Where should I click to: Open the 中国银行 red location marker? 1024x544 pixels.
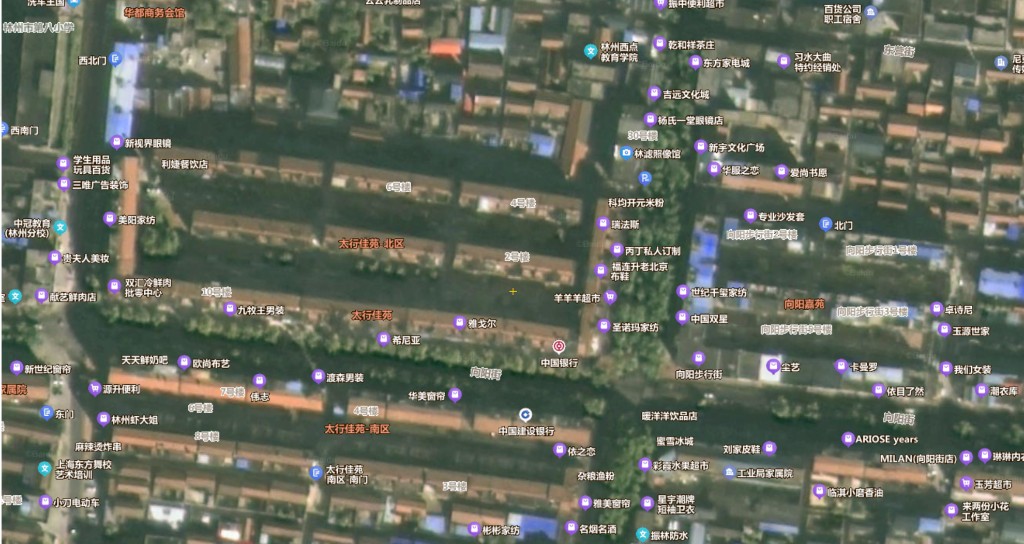[558, 347]
